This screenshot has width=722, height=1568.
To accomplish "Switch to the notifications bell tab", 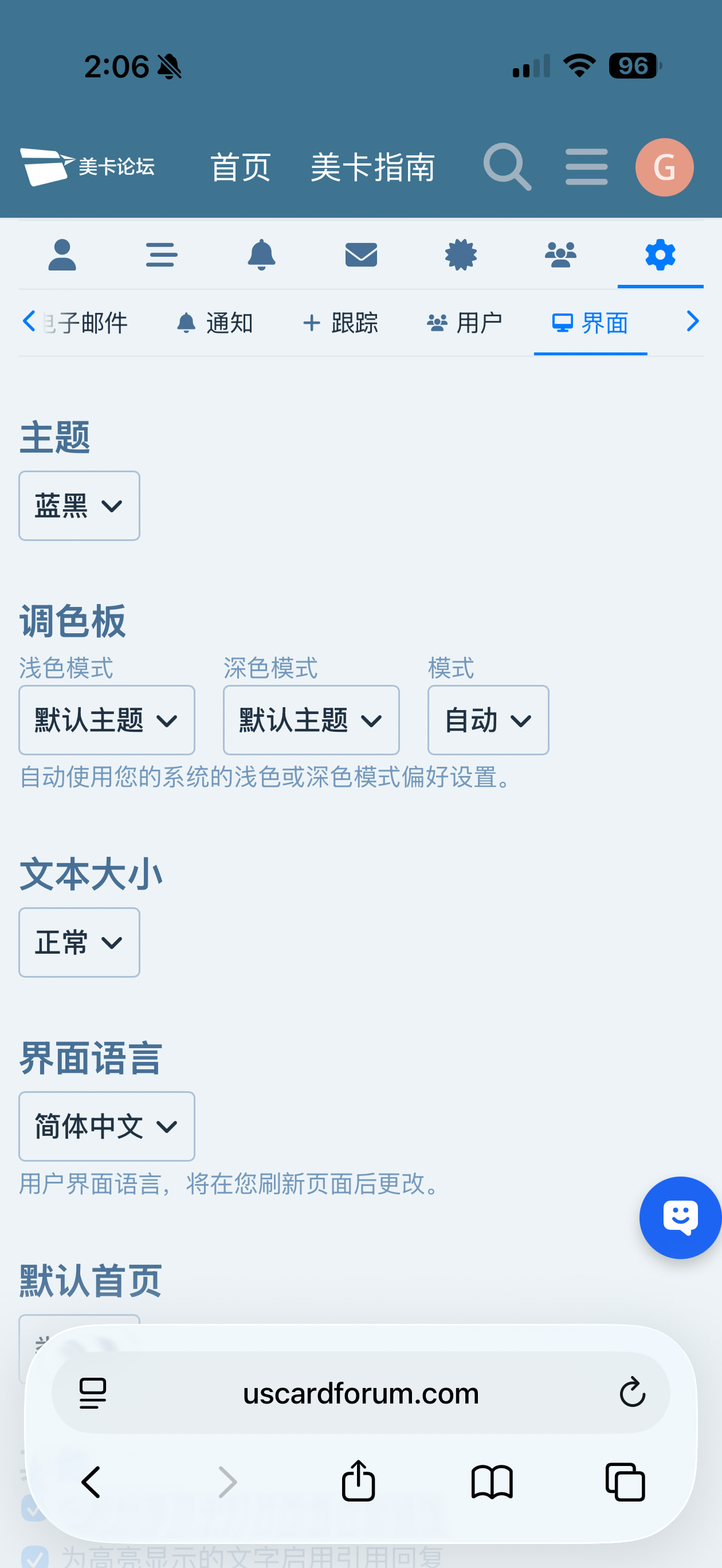I will pyautogui.click(x=261, y=254).
